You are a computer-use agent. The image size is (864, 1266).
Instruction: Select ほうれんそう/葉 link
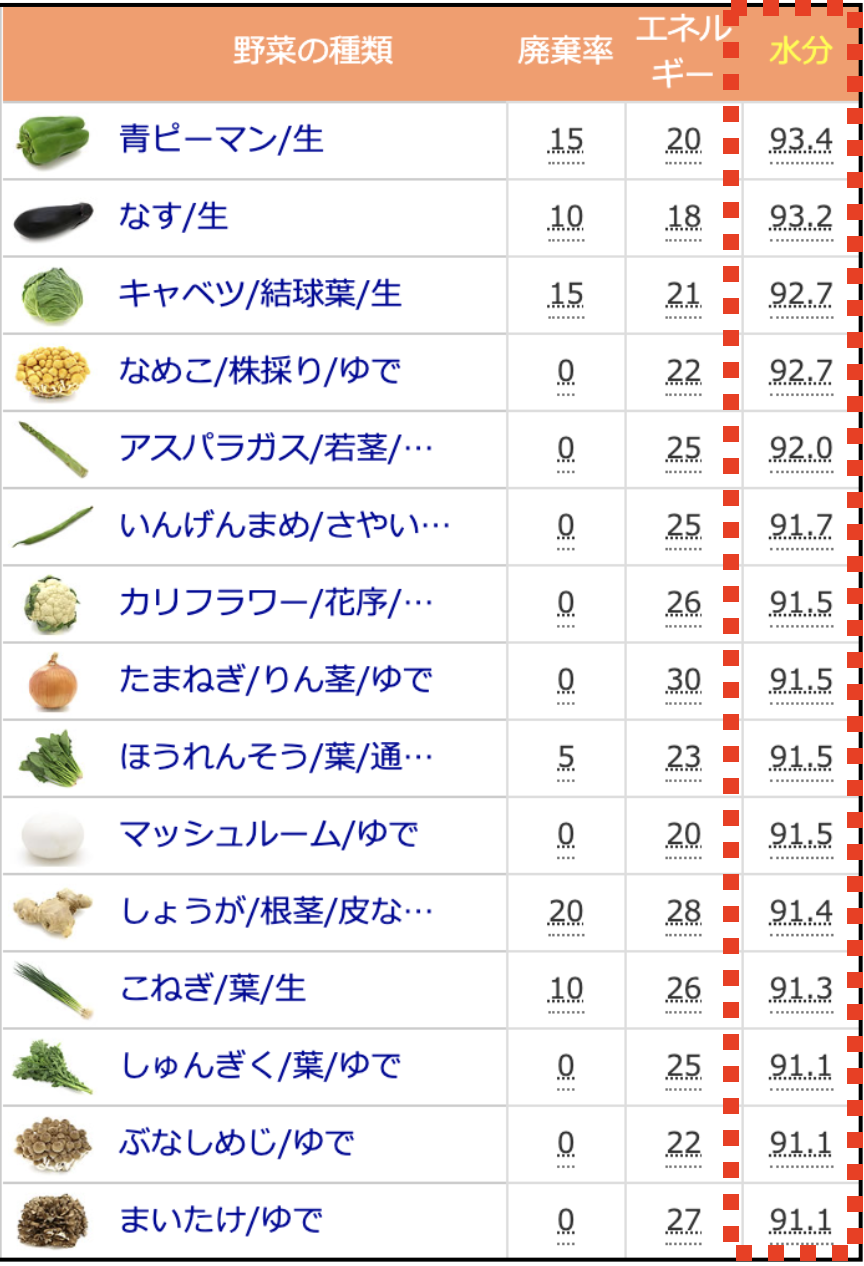point(276,757)
